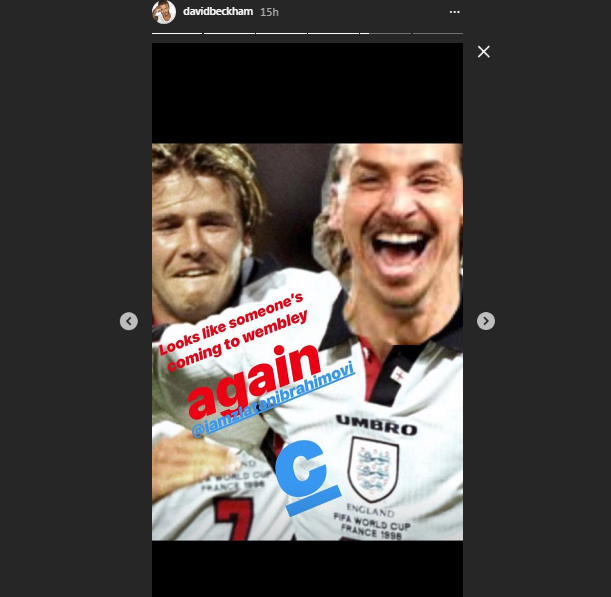
Task: Open davidbeckham's profile from username
Action: [217, 12]
